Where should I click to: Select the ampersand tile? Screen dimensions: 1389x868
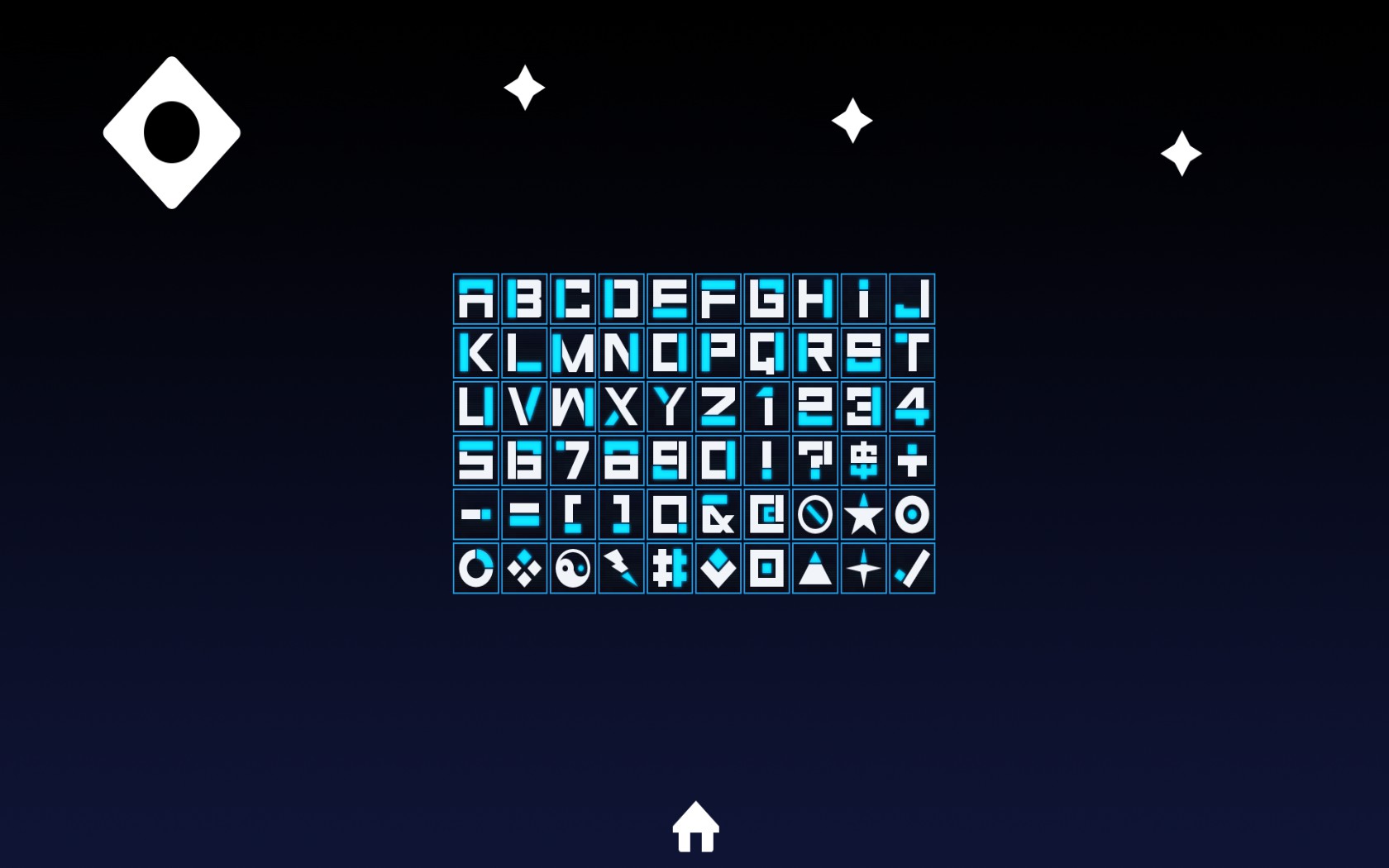click(718, 514)
